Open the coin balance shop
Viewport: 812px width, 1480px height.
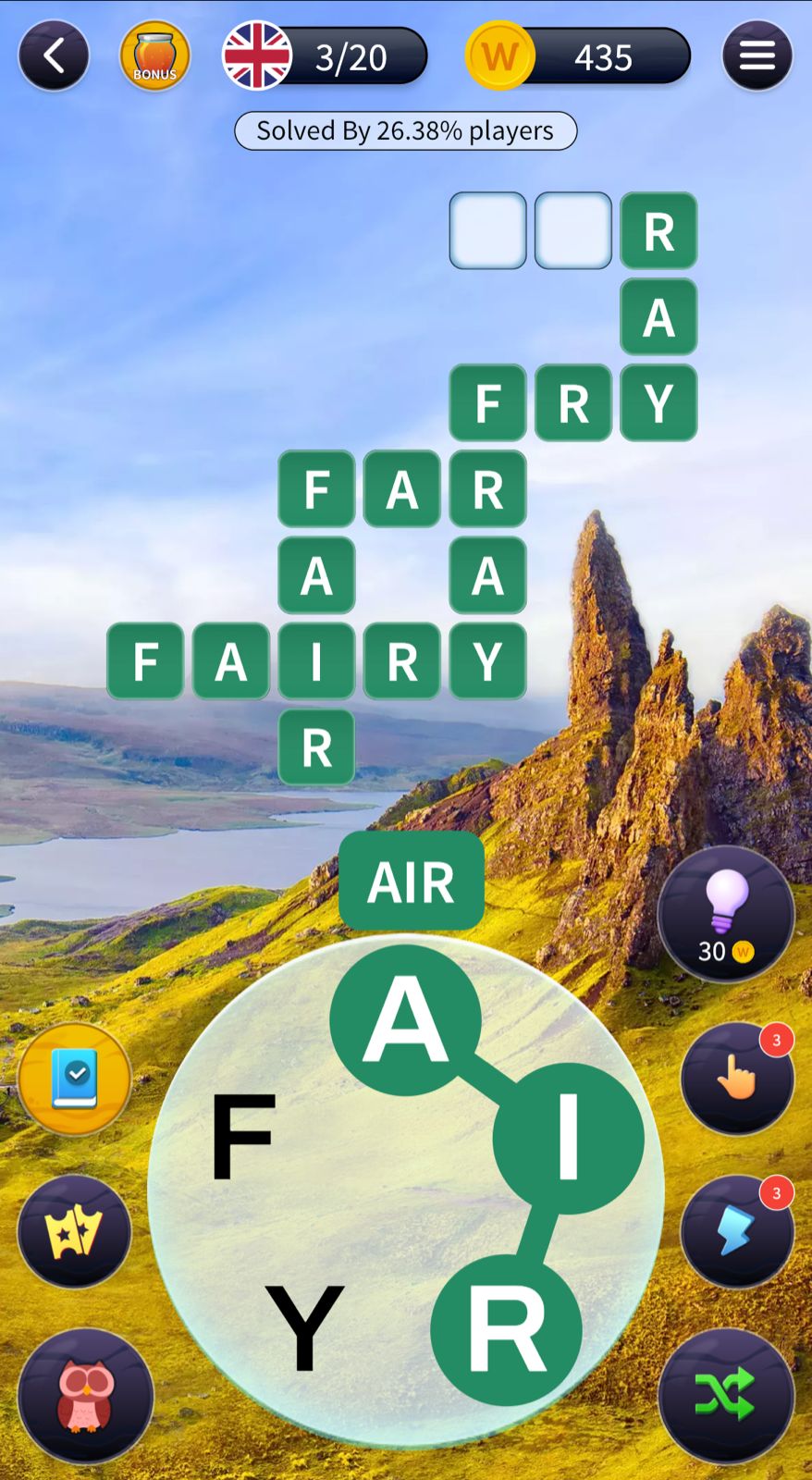coord(579,56)
